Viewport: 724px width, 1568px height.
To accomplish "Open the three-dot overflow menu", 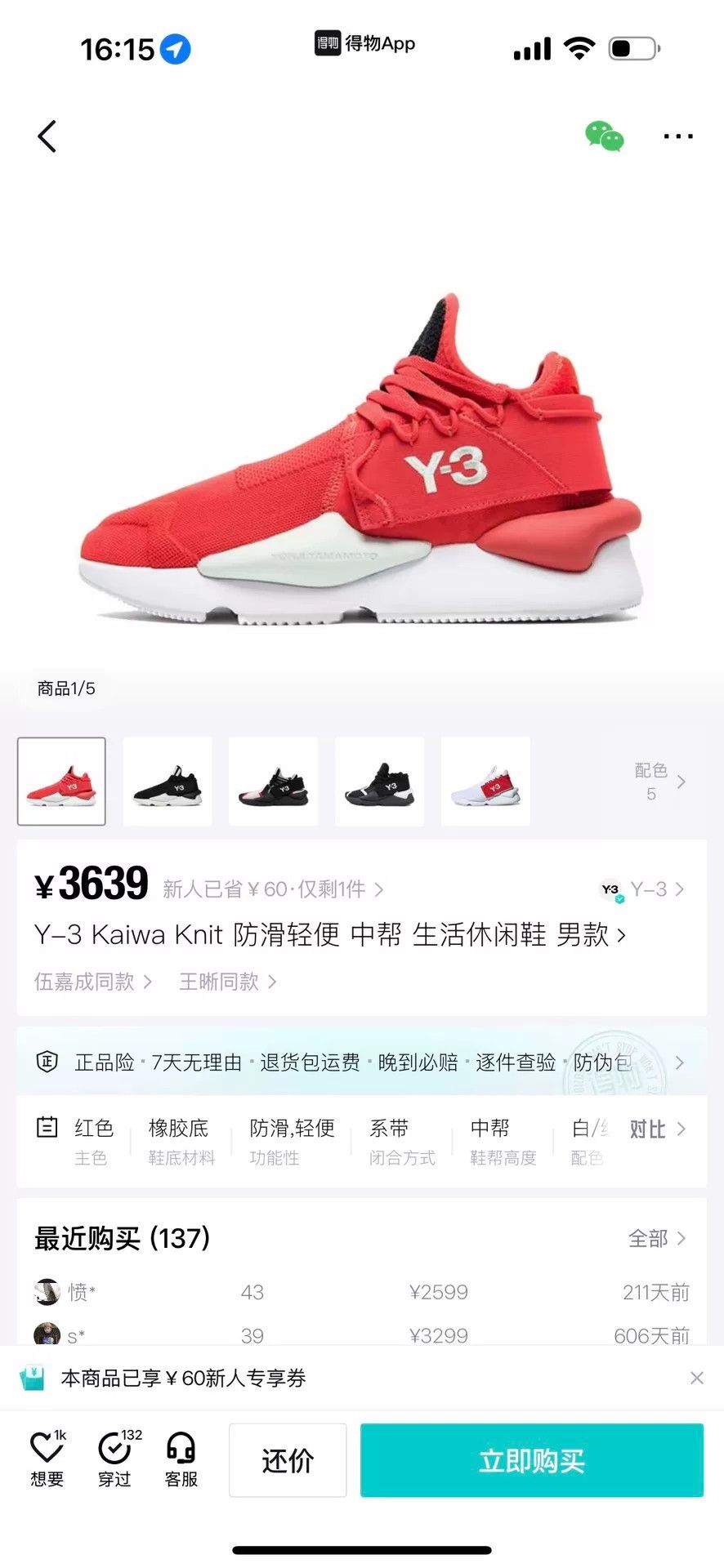I will click(x=678, y=136).
